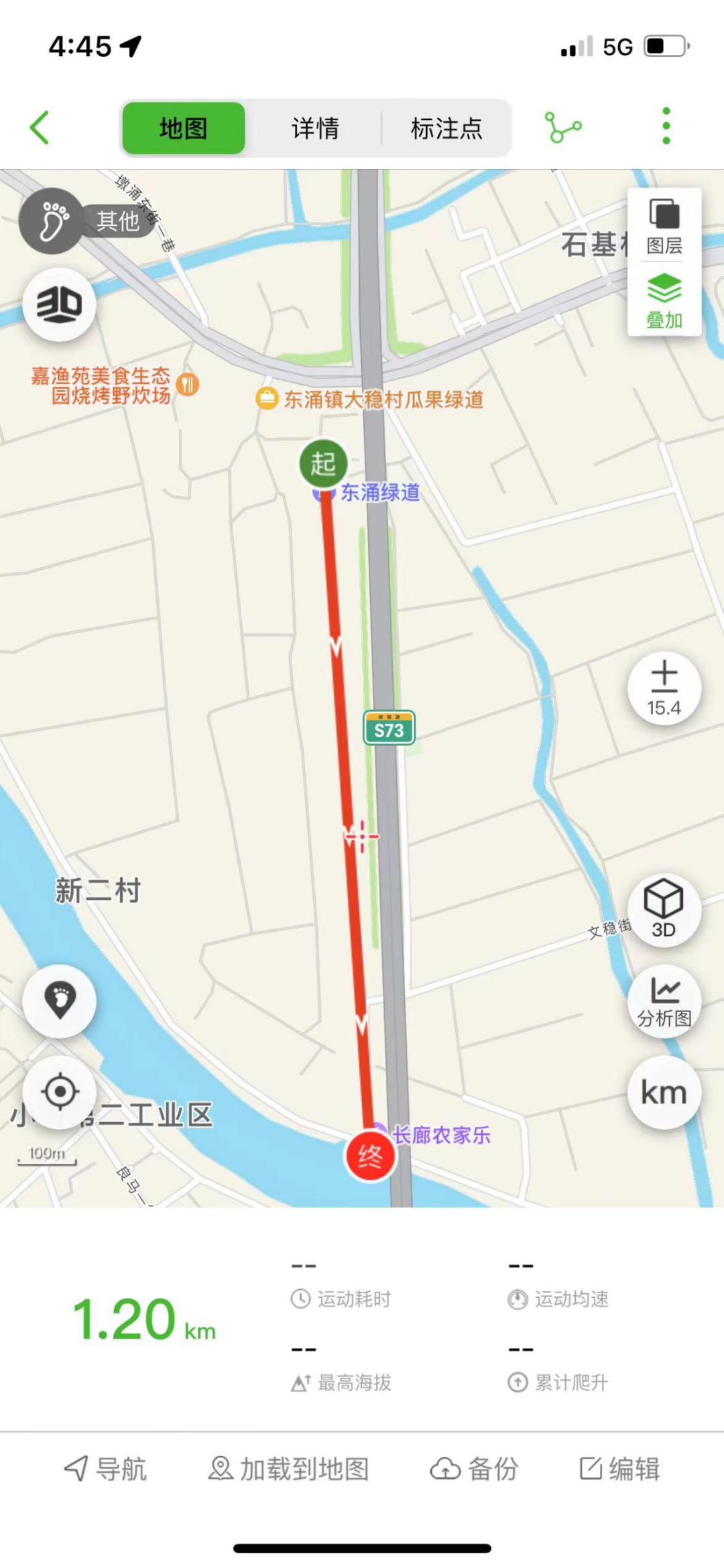Viewport: 724px width, 1568px height.
Task: Open the three-dot overflow menu
Action: point(664,127)
